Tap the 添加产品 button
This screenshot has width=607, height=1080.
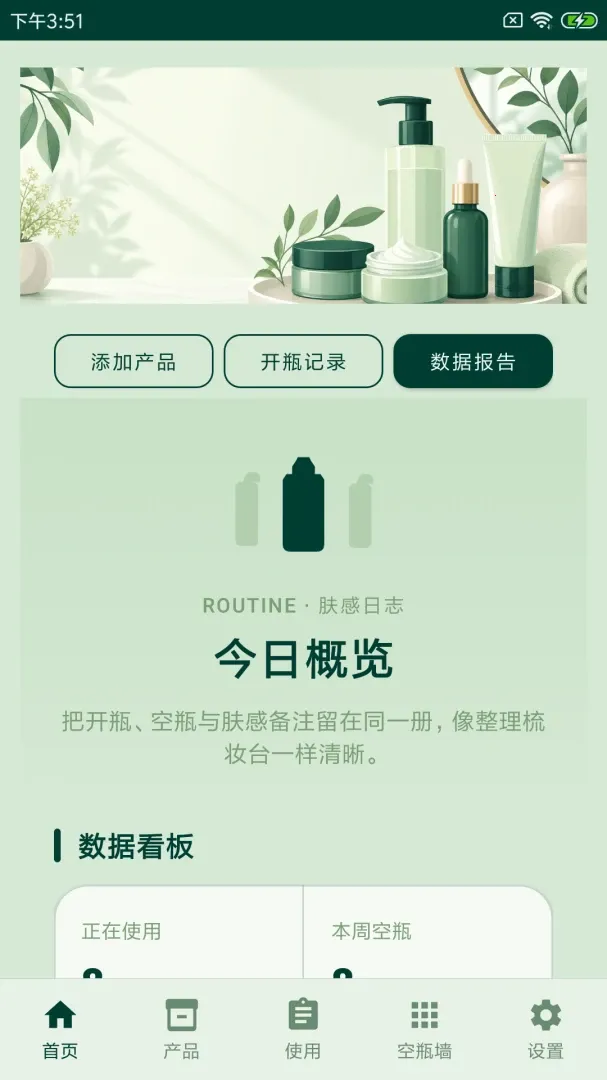click(134, 361)
